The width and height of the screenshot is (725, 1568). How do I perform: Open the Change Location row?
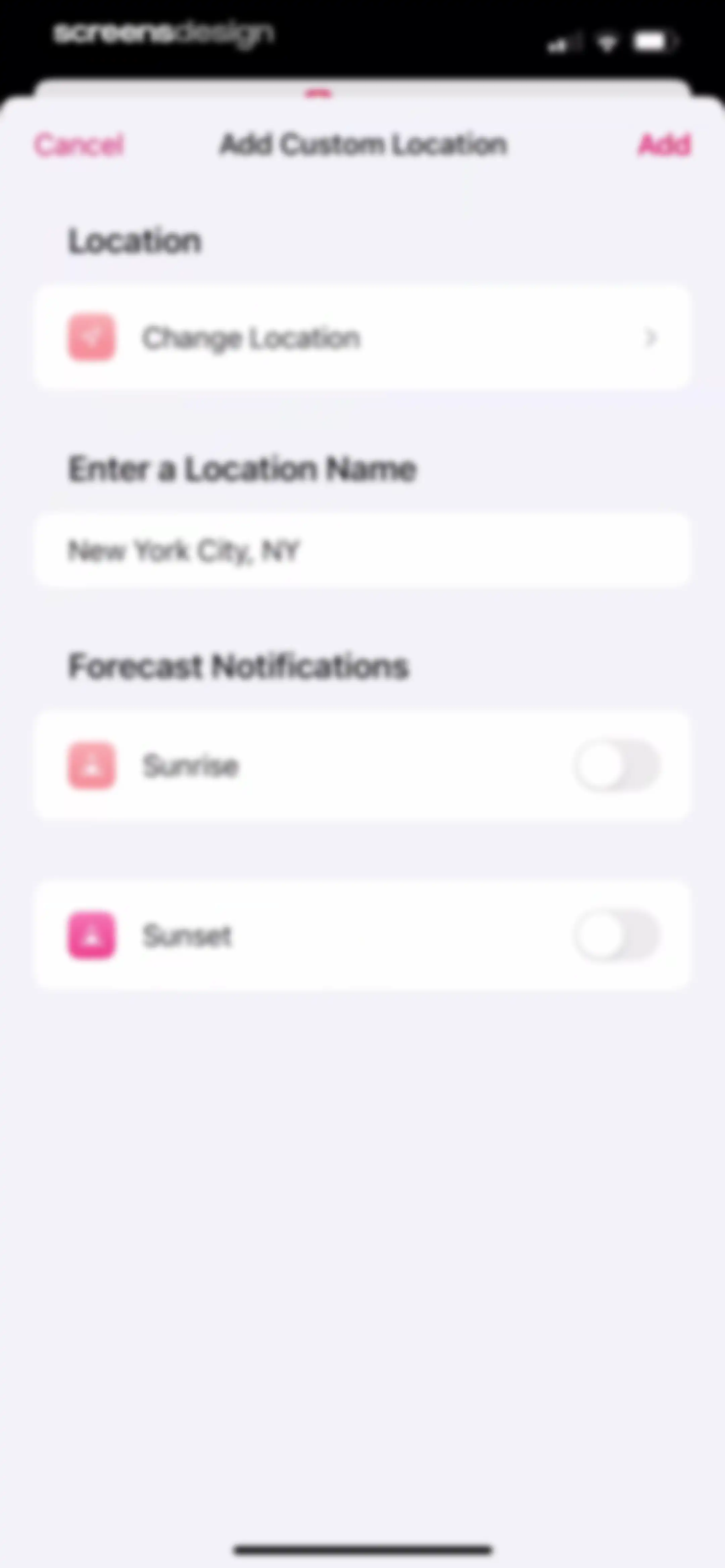coord(362,337)
